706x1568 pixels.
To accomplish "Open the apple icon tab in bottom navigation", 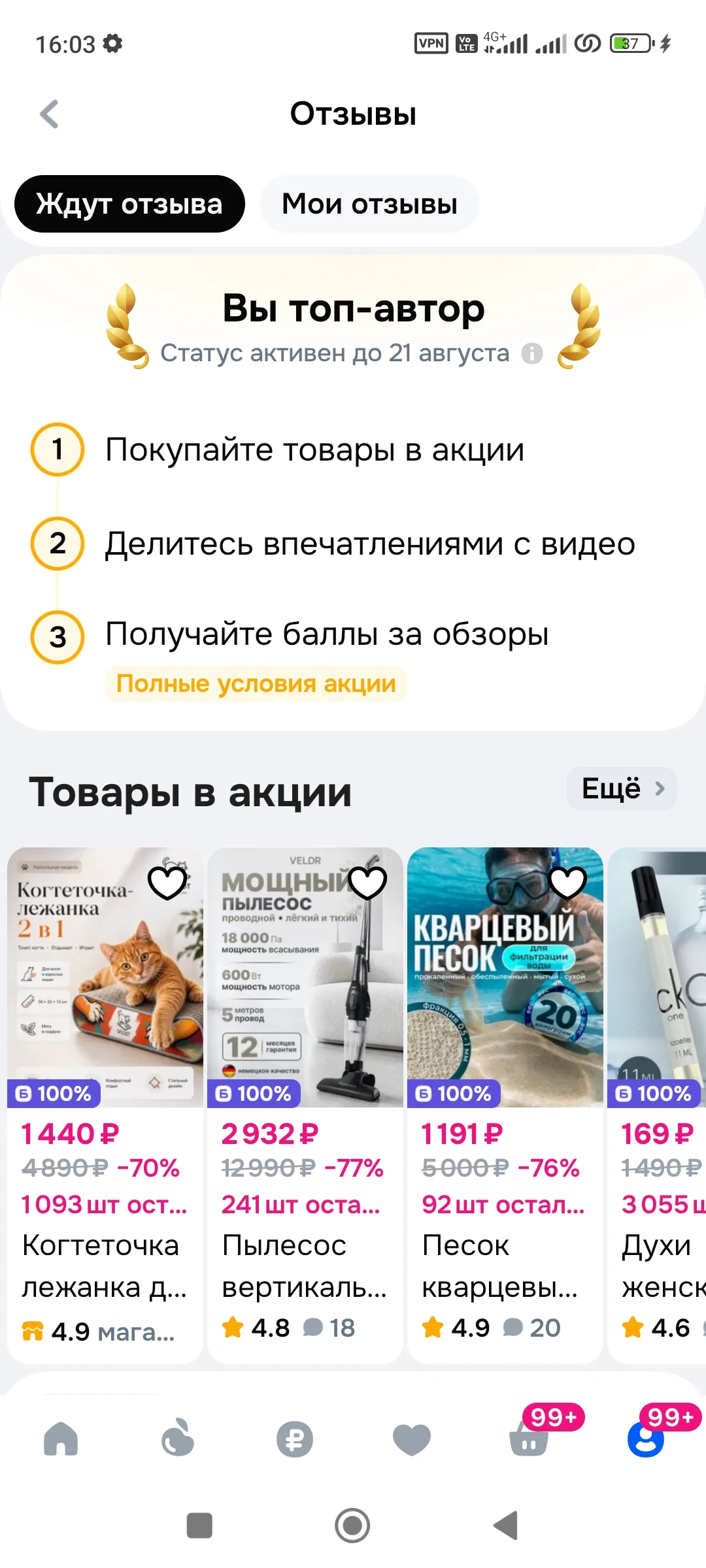I will (x=178, y=1439).
